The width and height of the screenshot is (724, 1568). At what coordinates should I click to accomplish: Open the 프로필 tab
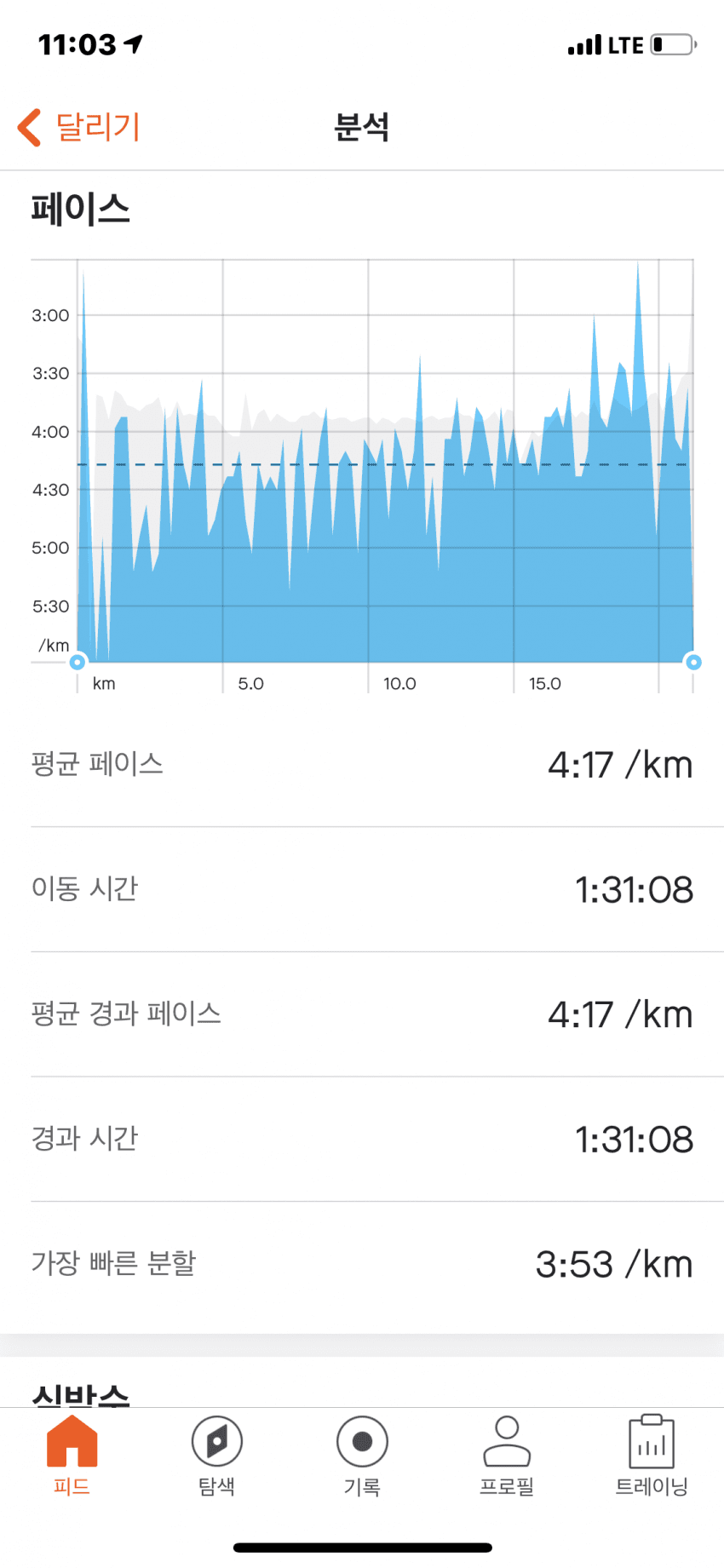click(507, 1456)
